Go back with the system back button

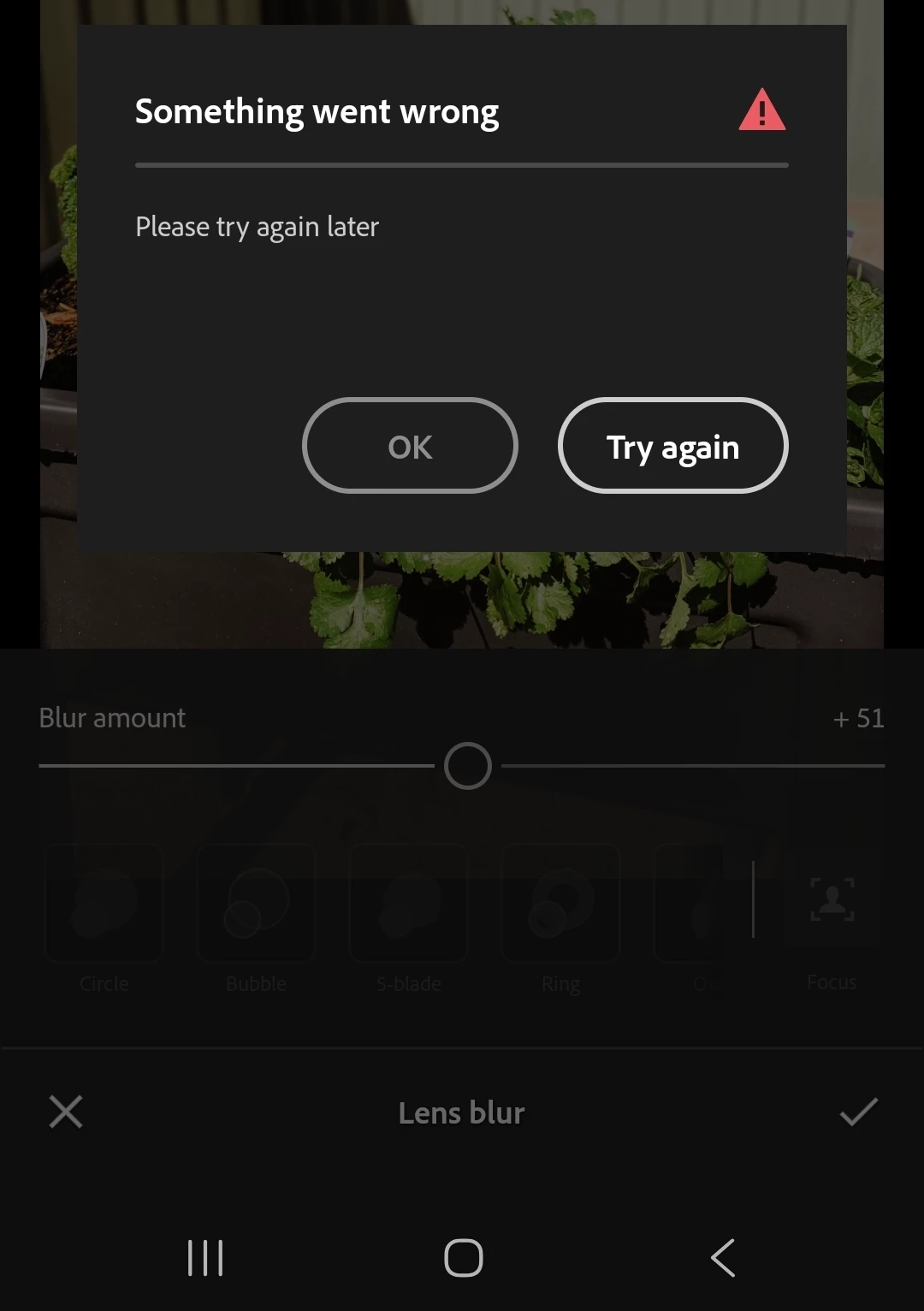coord(723,1257)
